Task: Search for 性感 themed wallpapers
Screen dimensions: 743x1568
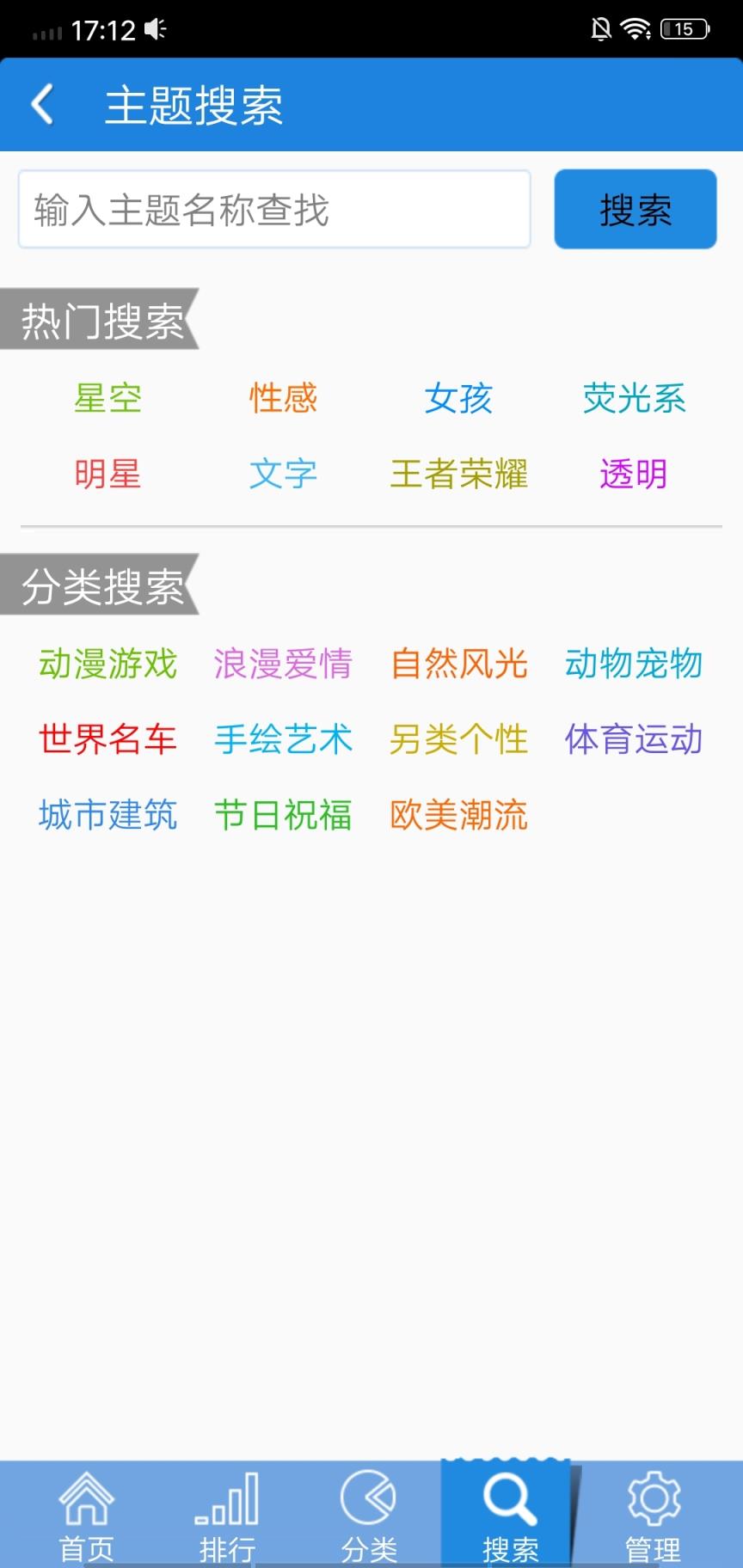Action: pyautogui.click(x=282, y=397)
